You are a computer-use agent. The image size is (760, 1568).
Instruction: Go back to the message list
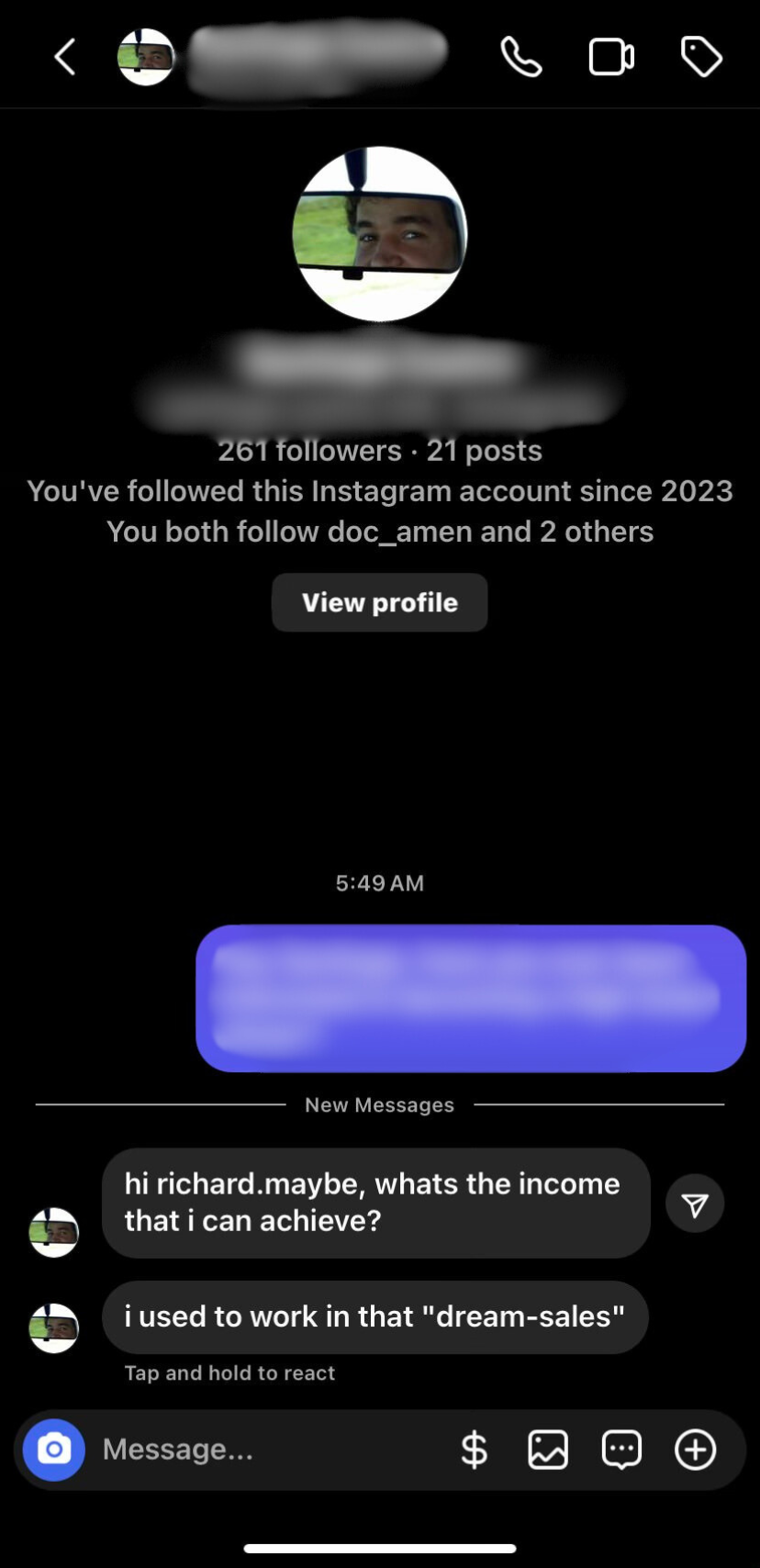64,58
